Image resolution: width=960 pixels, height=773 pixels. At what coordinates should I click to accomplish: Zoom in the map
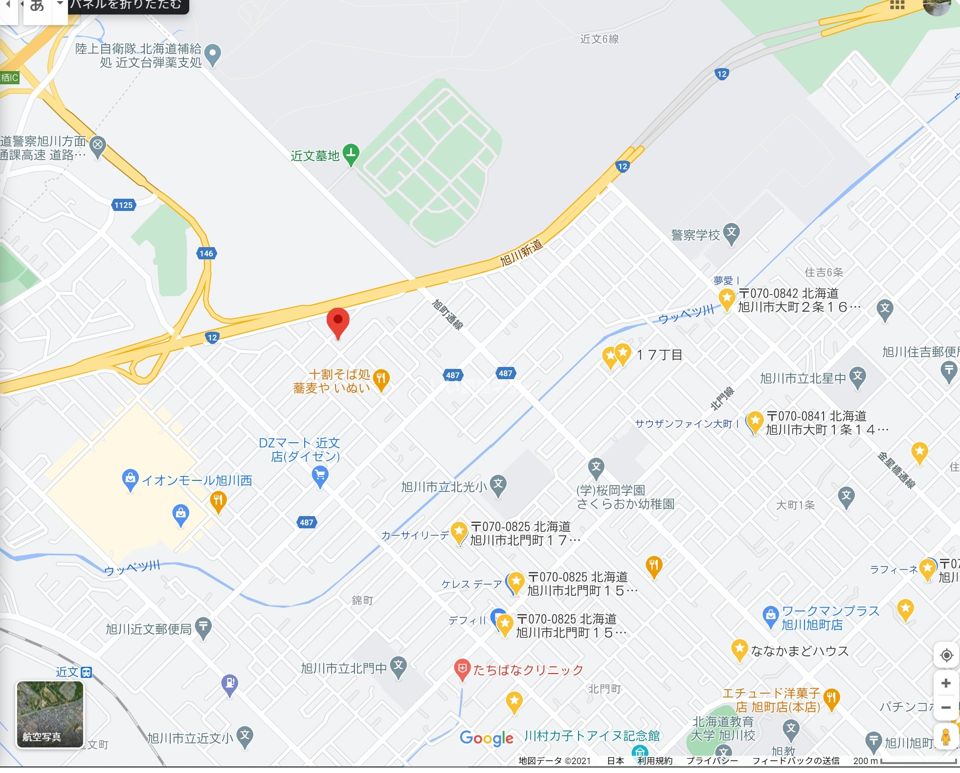[945, 683]
